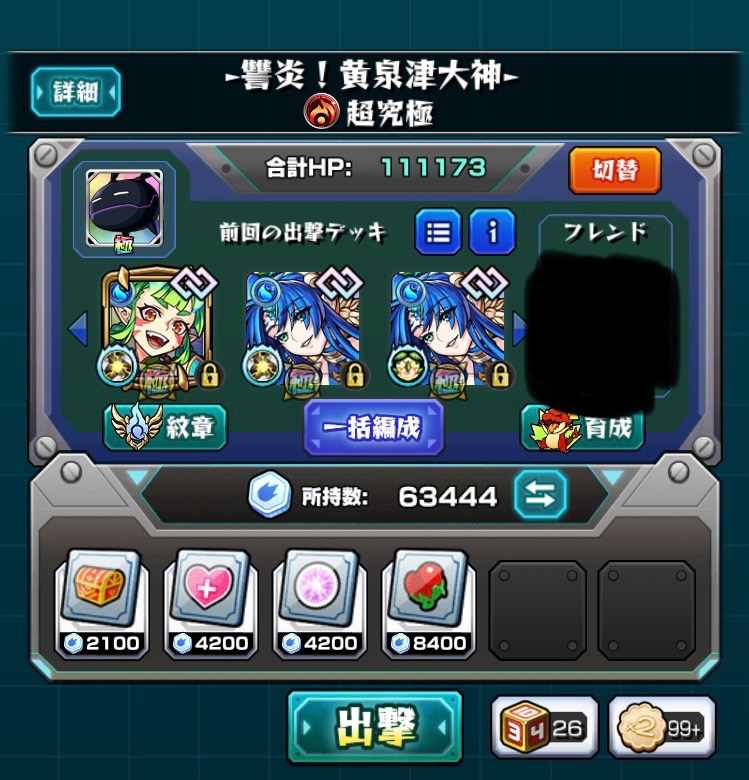Open the 育成 training button
The height and width of the screenshot is (780, 749).
pos(581,428)
